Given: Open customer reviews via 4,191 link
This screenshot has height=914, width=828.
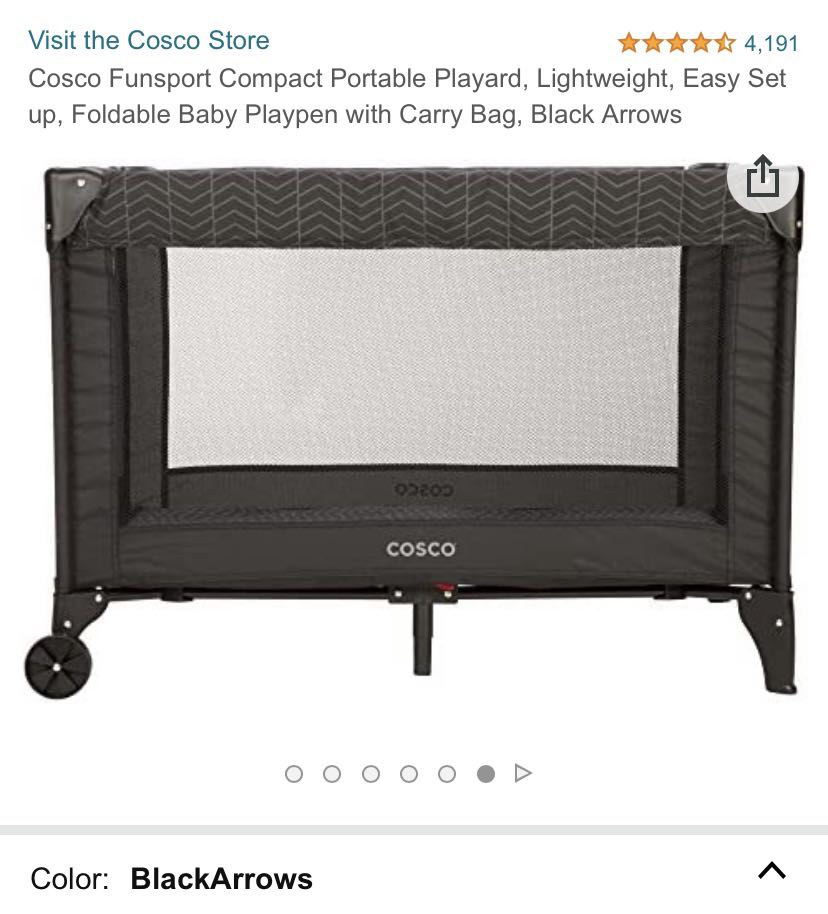Looking at the screenshot, I should (769, 42).
